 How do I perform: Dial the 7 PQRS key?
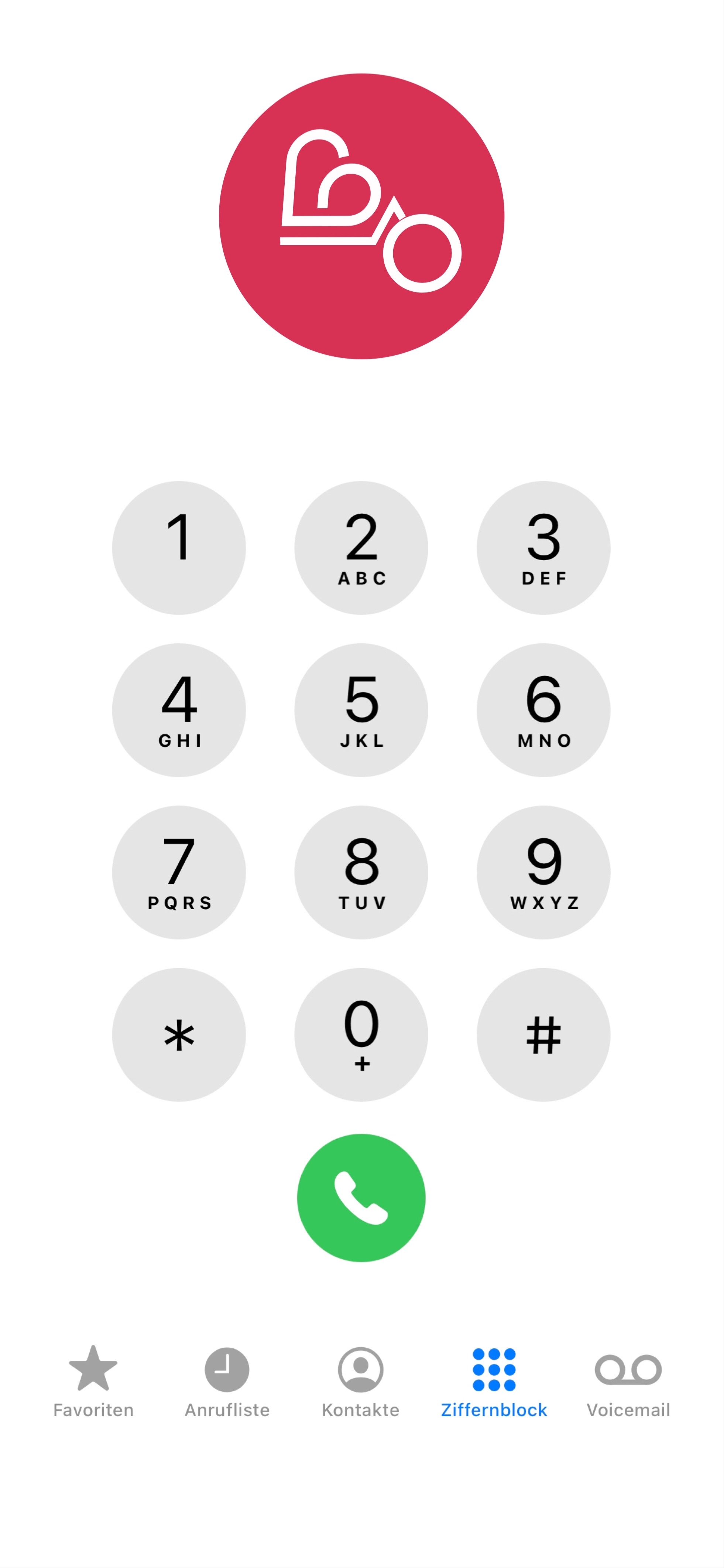click(x=179, y=872)
